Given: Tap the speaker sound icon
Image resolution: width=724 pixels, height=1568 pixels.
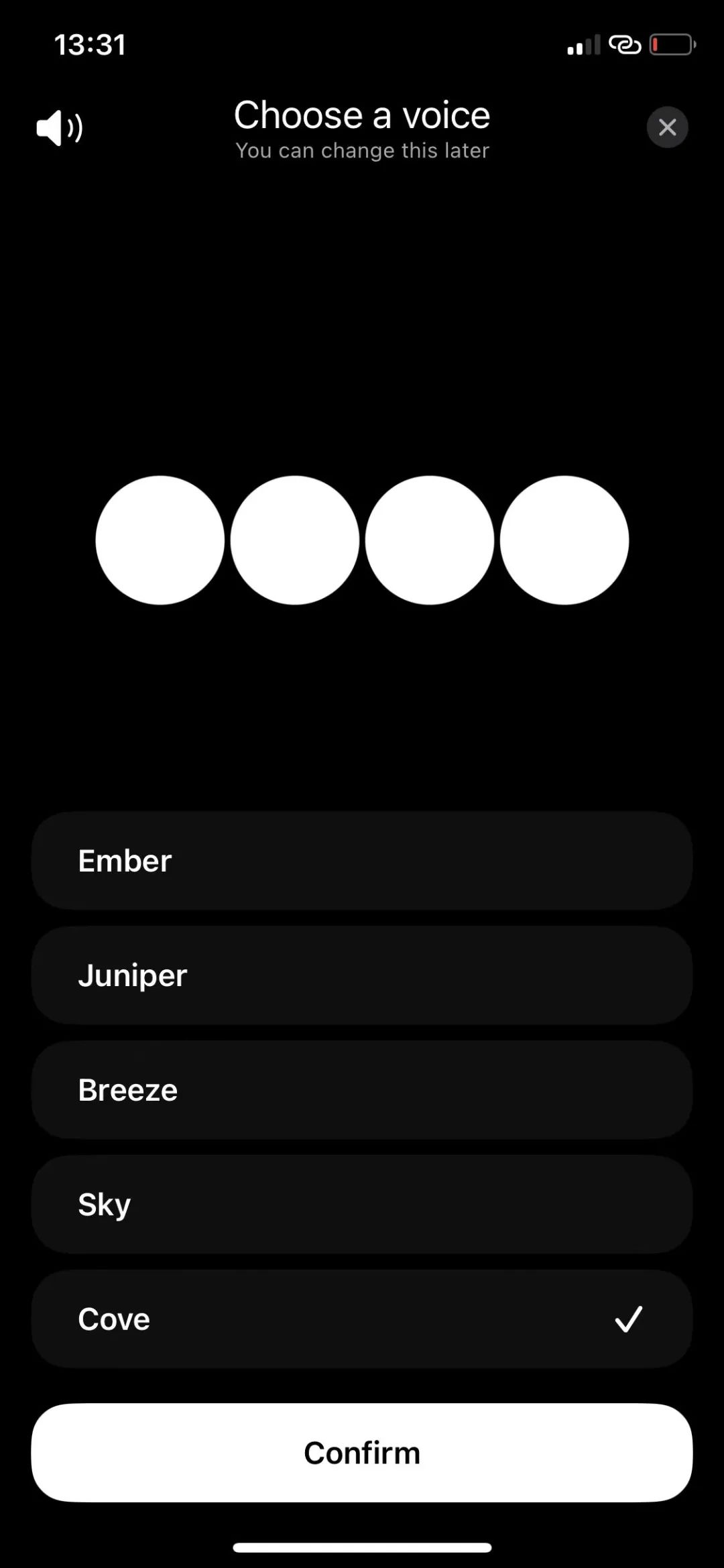Looking at the screenshot, I should point(59,127).
